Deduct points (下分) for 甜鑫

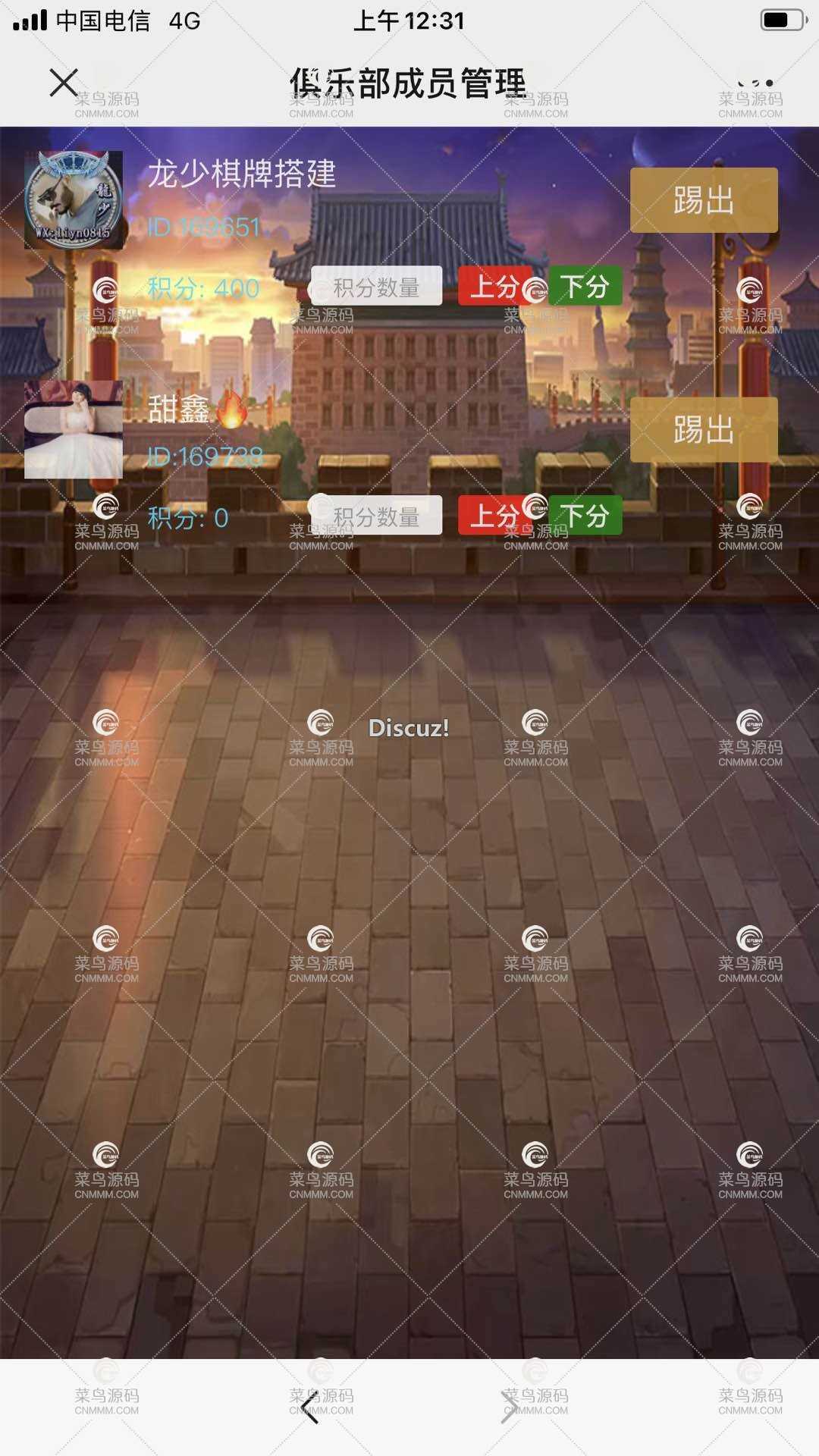coord(585,516)
